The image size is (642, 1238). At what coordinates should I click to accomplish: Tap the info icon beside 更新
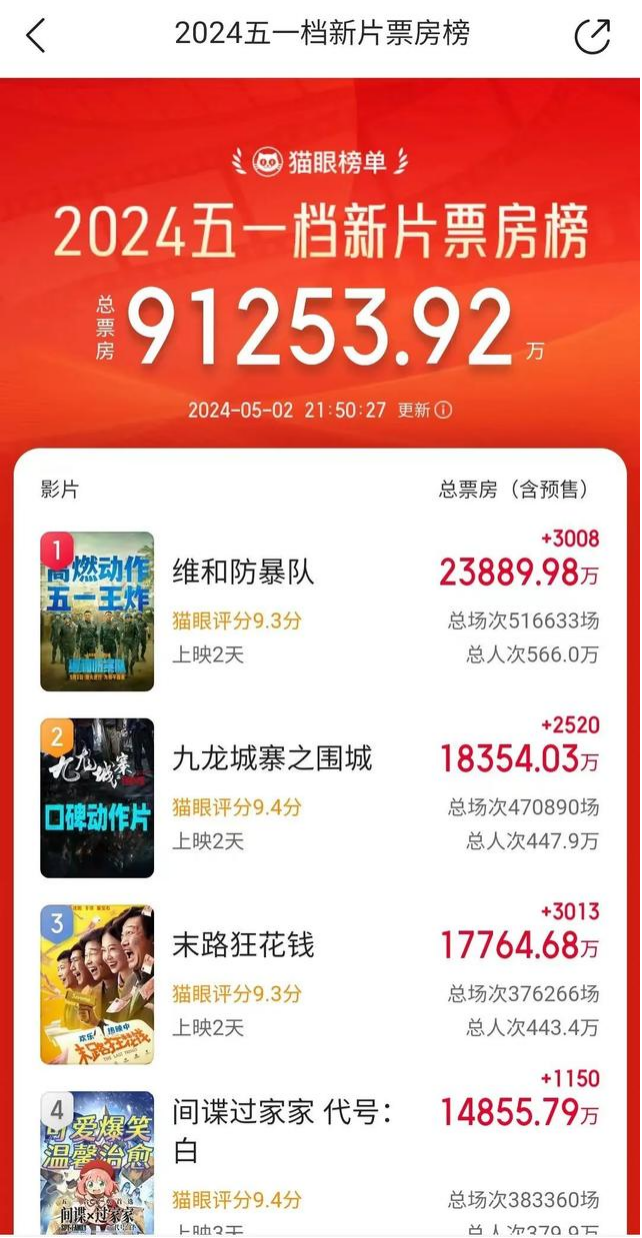click(x=443, y=411)
